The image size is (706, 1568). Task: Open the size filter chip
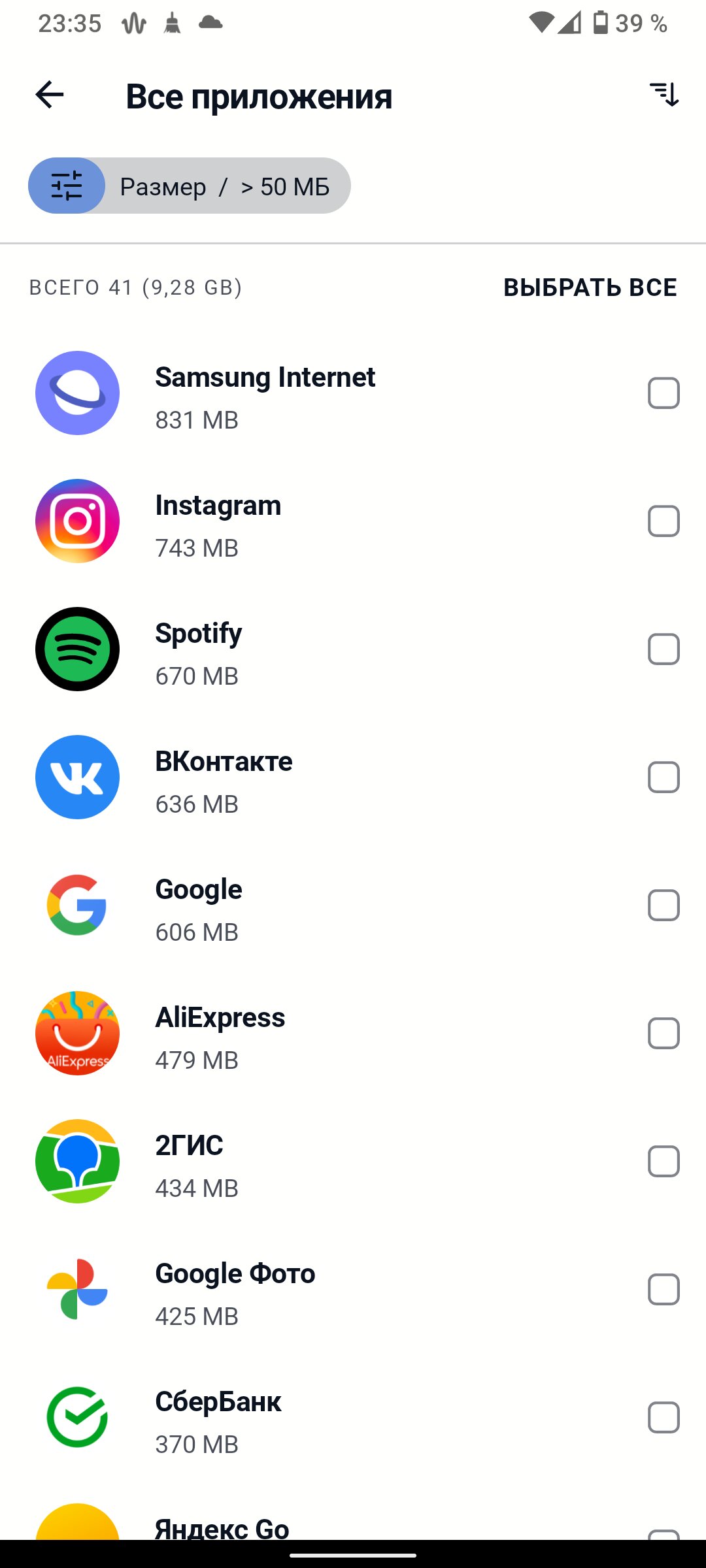190,186
